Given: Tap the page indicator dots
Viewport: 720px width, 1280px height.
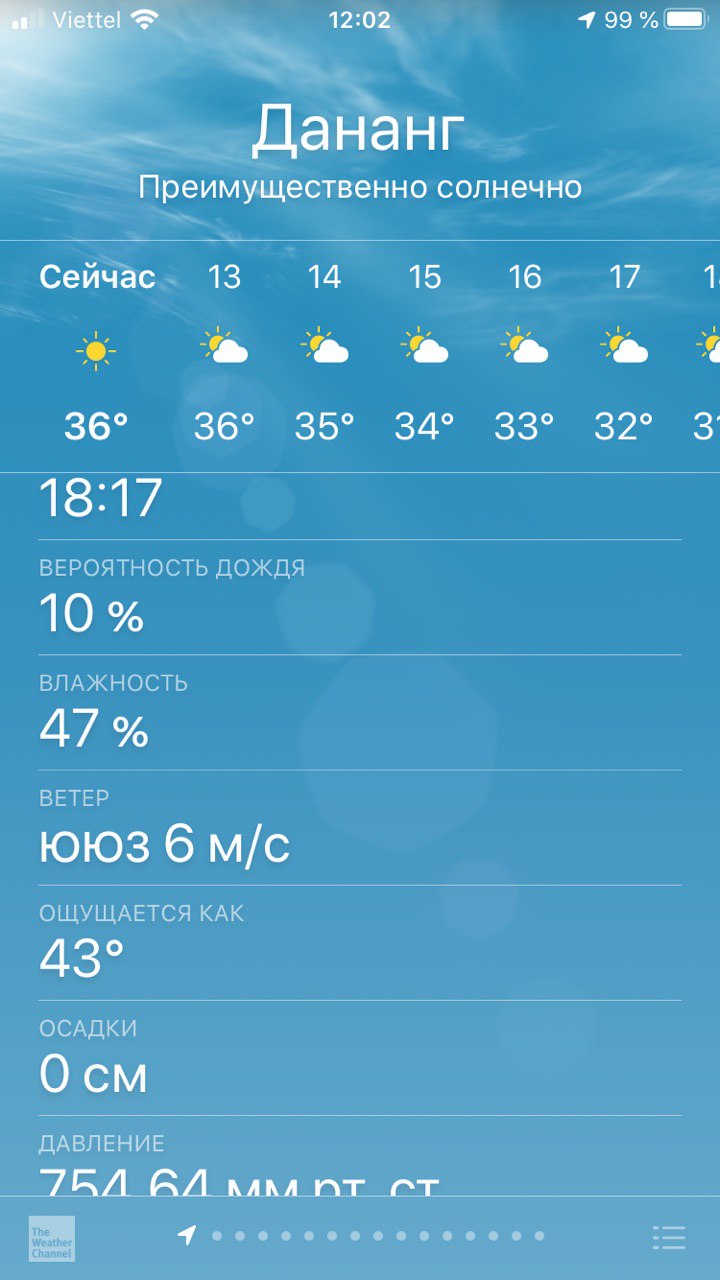Looking at the screenshot, I should coord(362,1237).
